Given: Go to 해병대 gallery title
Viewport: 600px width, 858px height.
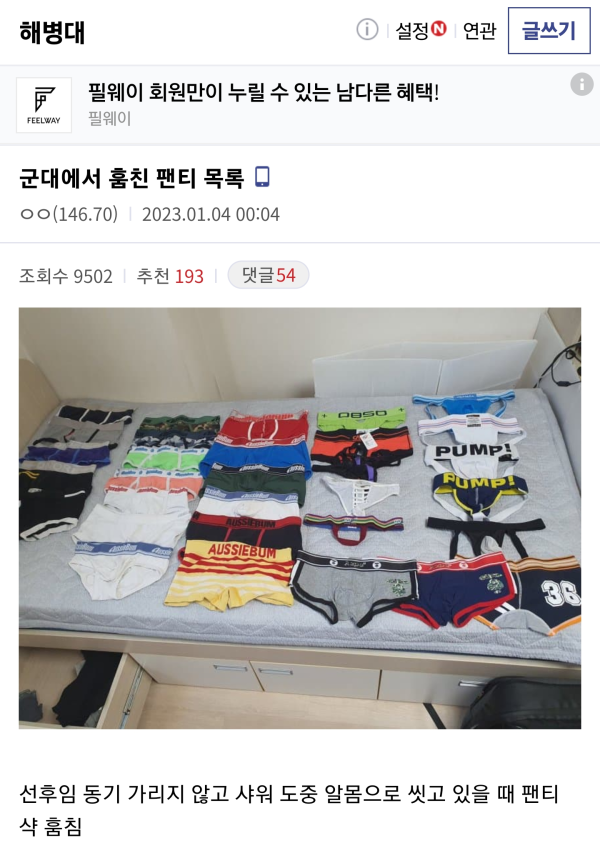Looking at the screenshot, I should point(52,32).
